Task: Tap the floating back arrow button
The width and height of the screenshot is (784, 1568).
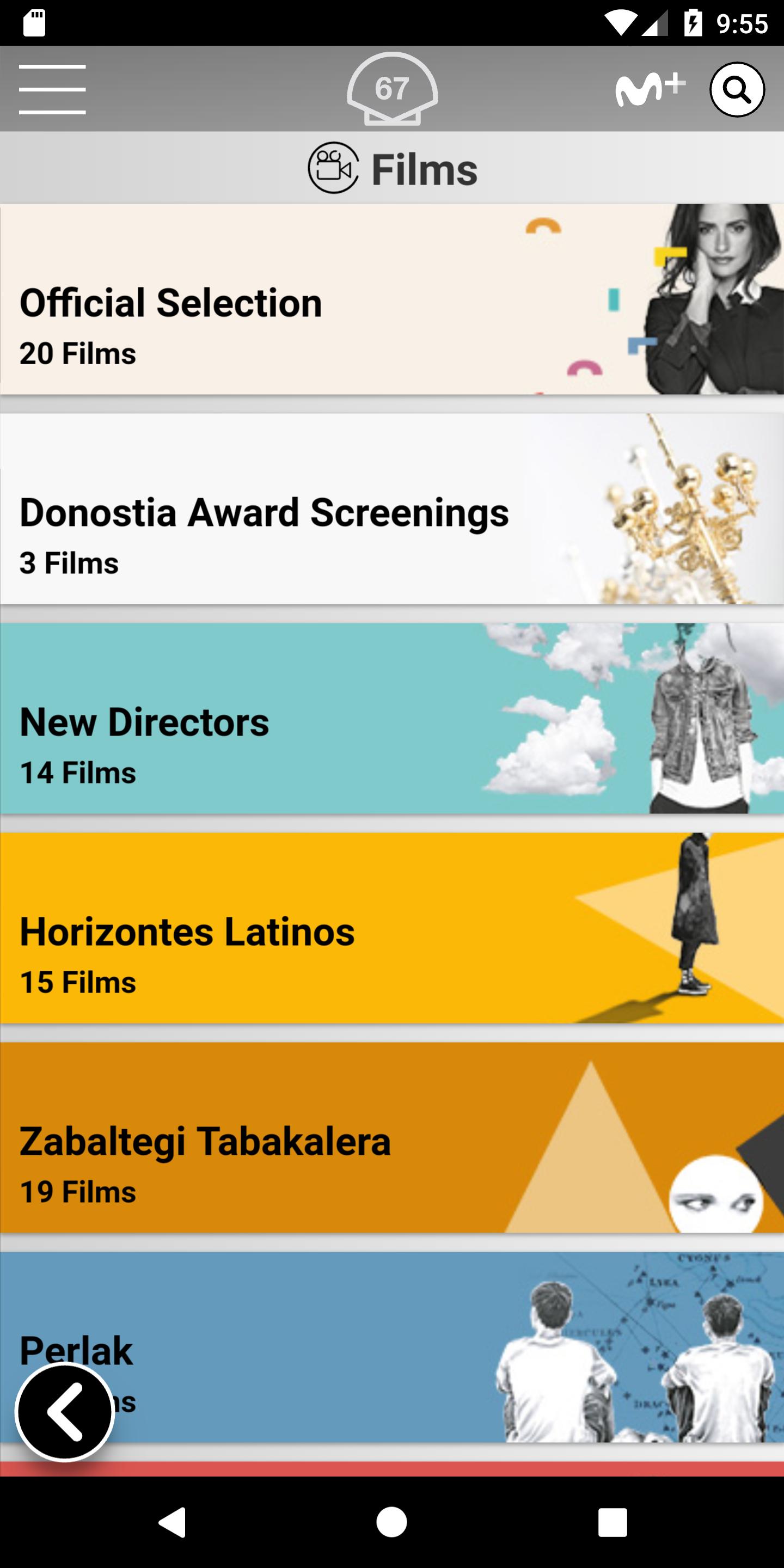Action: click(x=65, y=1411)
